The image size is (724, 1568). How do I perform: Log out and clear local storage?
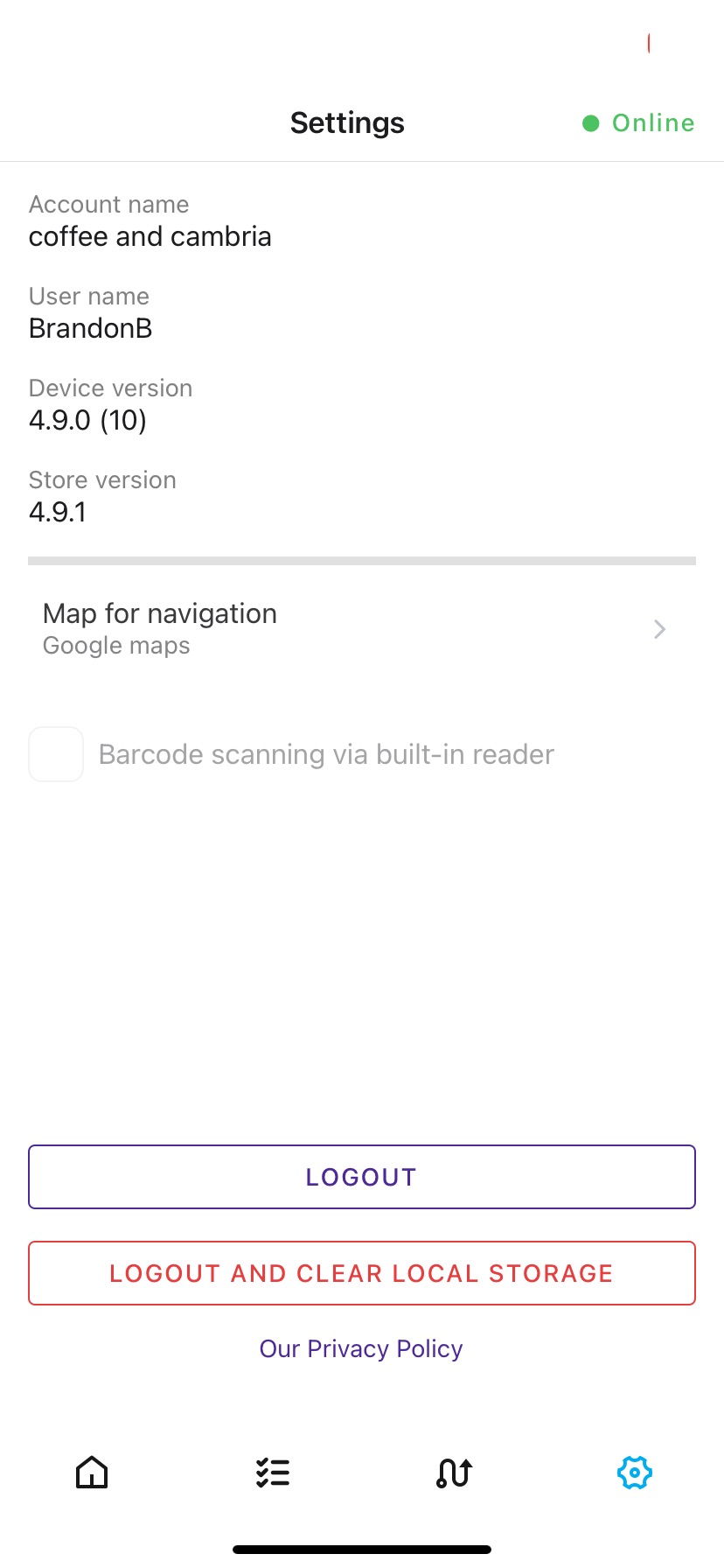[361, 1273]
